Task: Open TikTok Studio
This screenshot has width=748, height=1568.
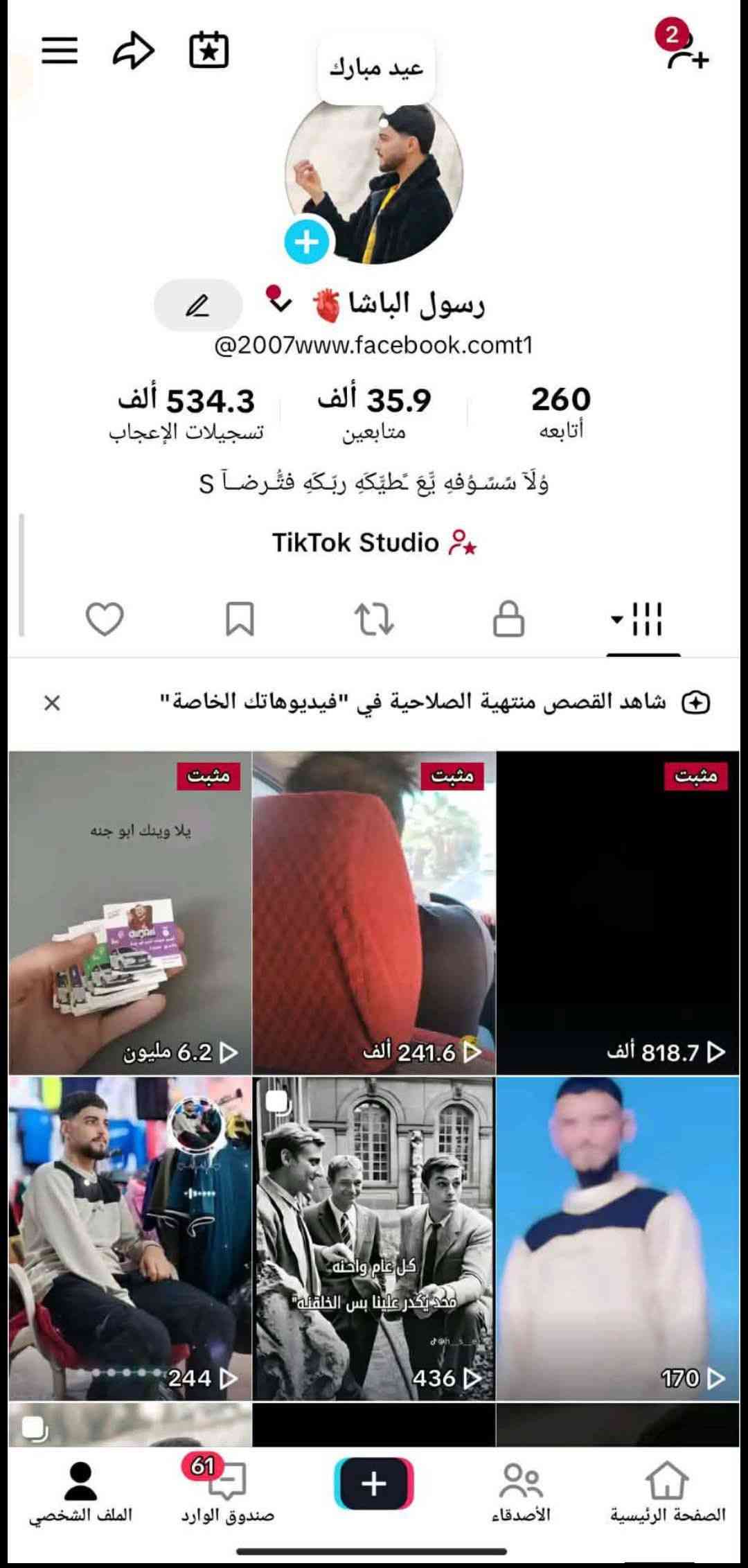Action: click(x=374, y=543)
